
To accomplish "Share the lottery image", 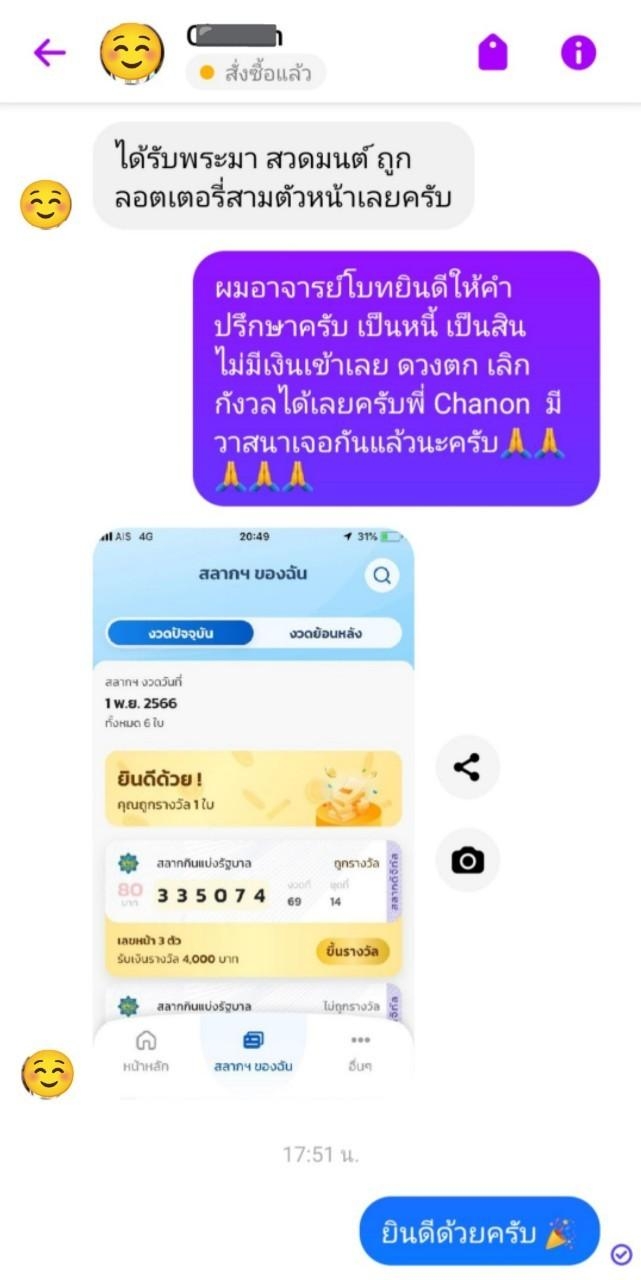I will tap(467, 767).
